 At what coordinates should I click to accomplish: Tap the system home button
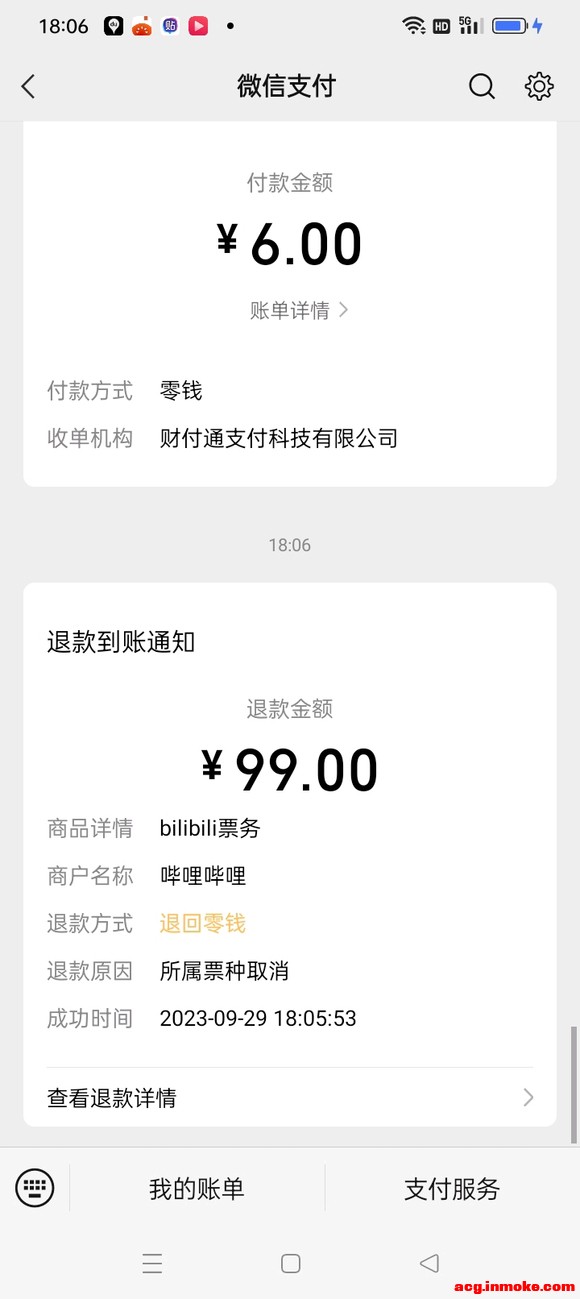pyautogui.click(x=291, y=1263)
